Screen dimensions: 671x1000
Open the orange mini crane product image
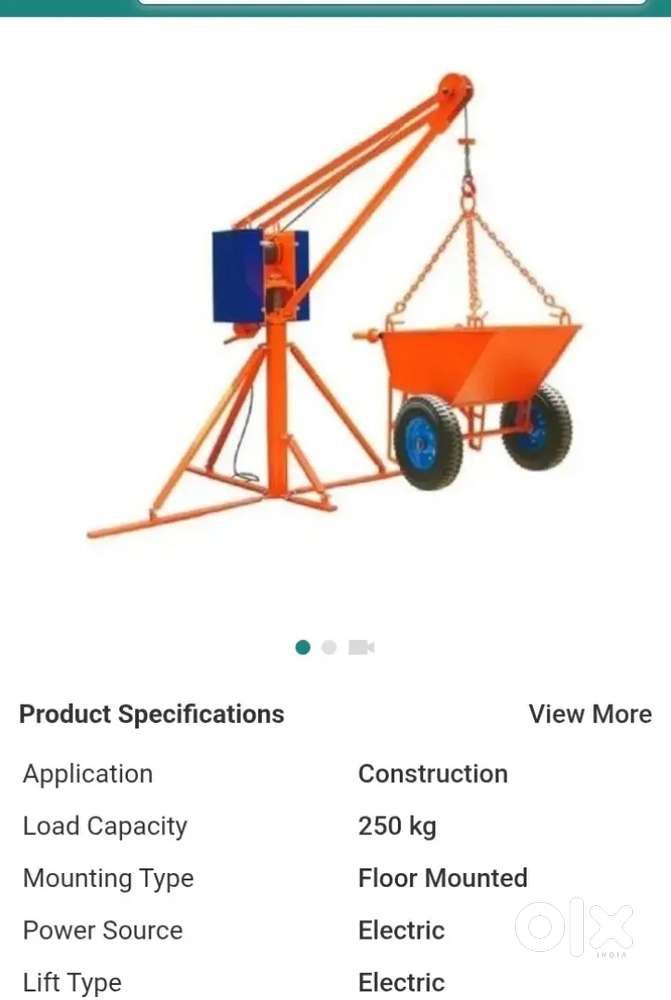(335, 306)
